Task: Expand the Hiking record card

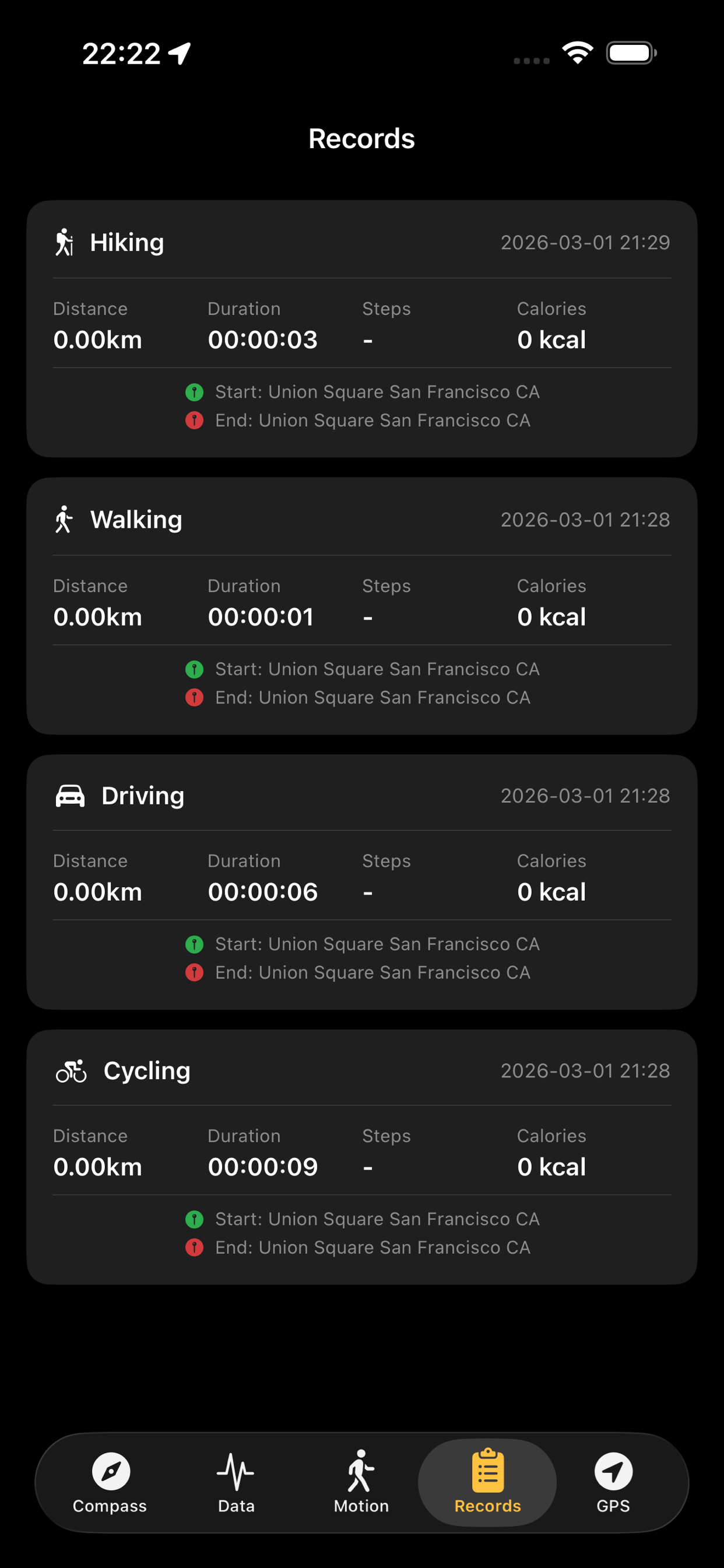Action: [x=361, y=328]
